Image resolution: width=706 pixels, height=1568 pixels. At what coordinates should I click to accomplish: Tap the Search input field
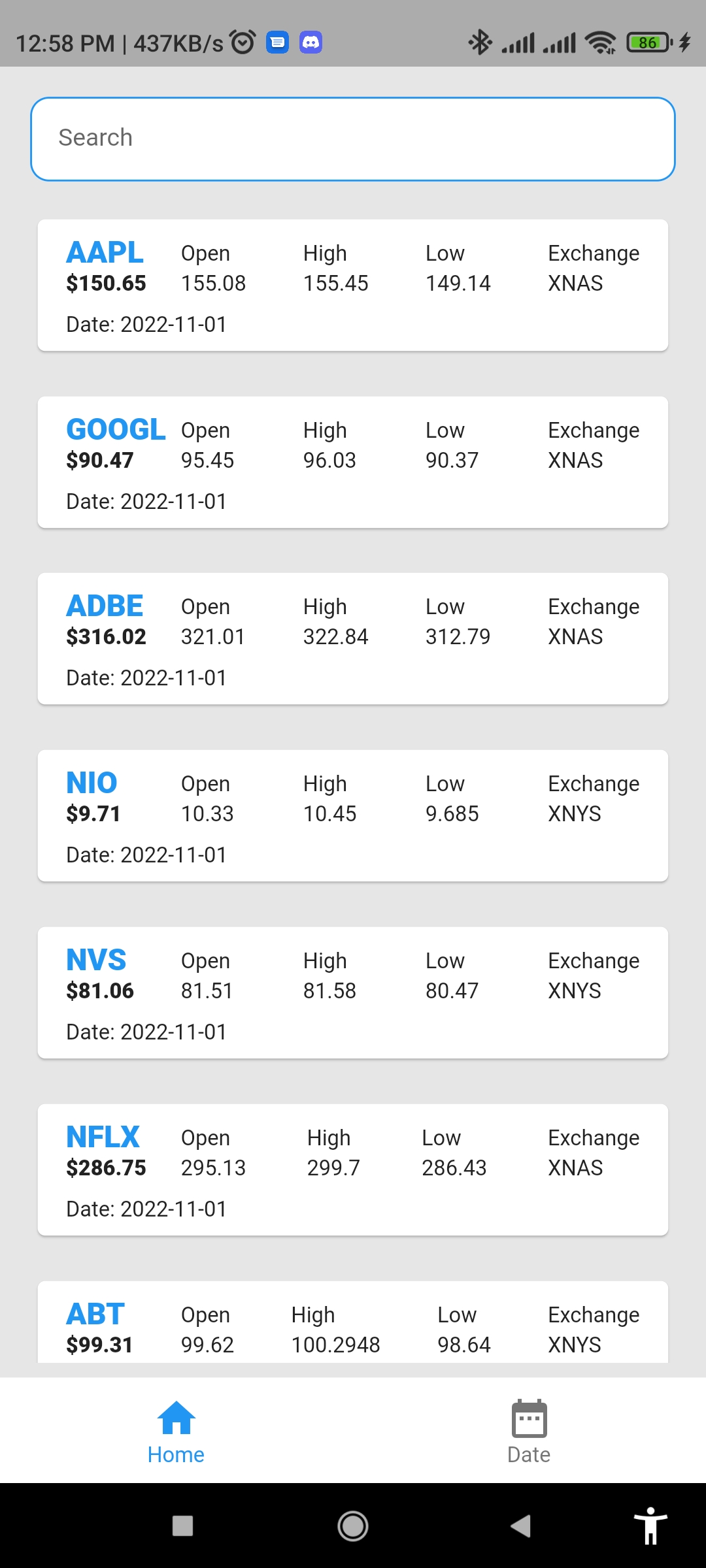coord(353,138)
